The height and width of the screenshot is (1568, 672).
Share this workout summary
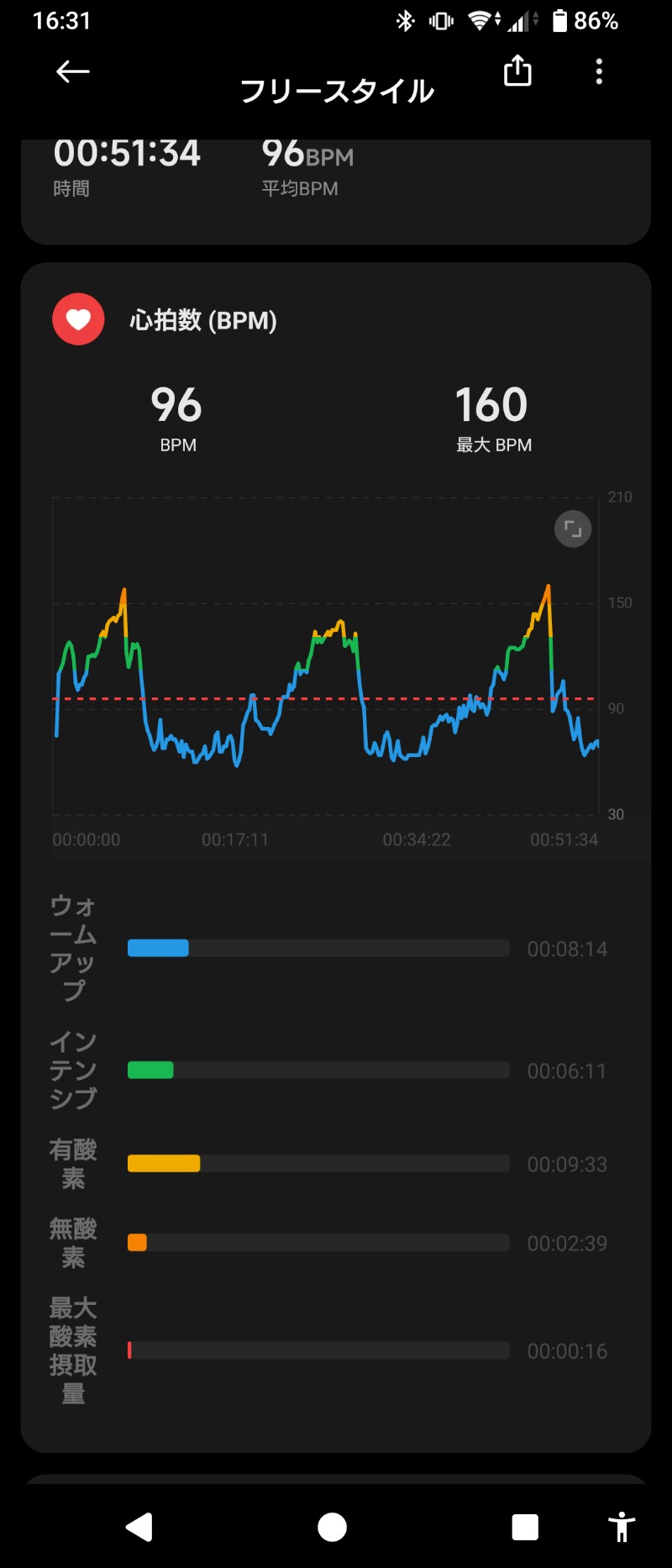[517, 71]
